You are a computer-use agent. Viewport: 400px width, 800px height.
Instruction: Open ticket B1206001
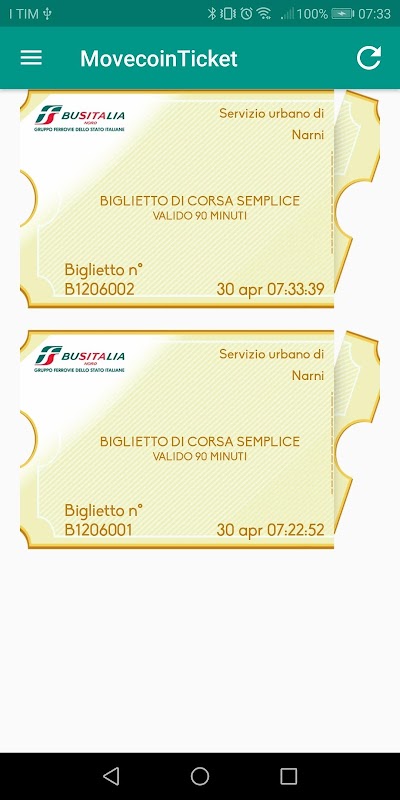point(199,439)
